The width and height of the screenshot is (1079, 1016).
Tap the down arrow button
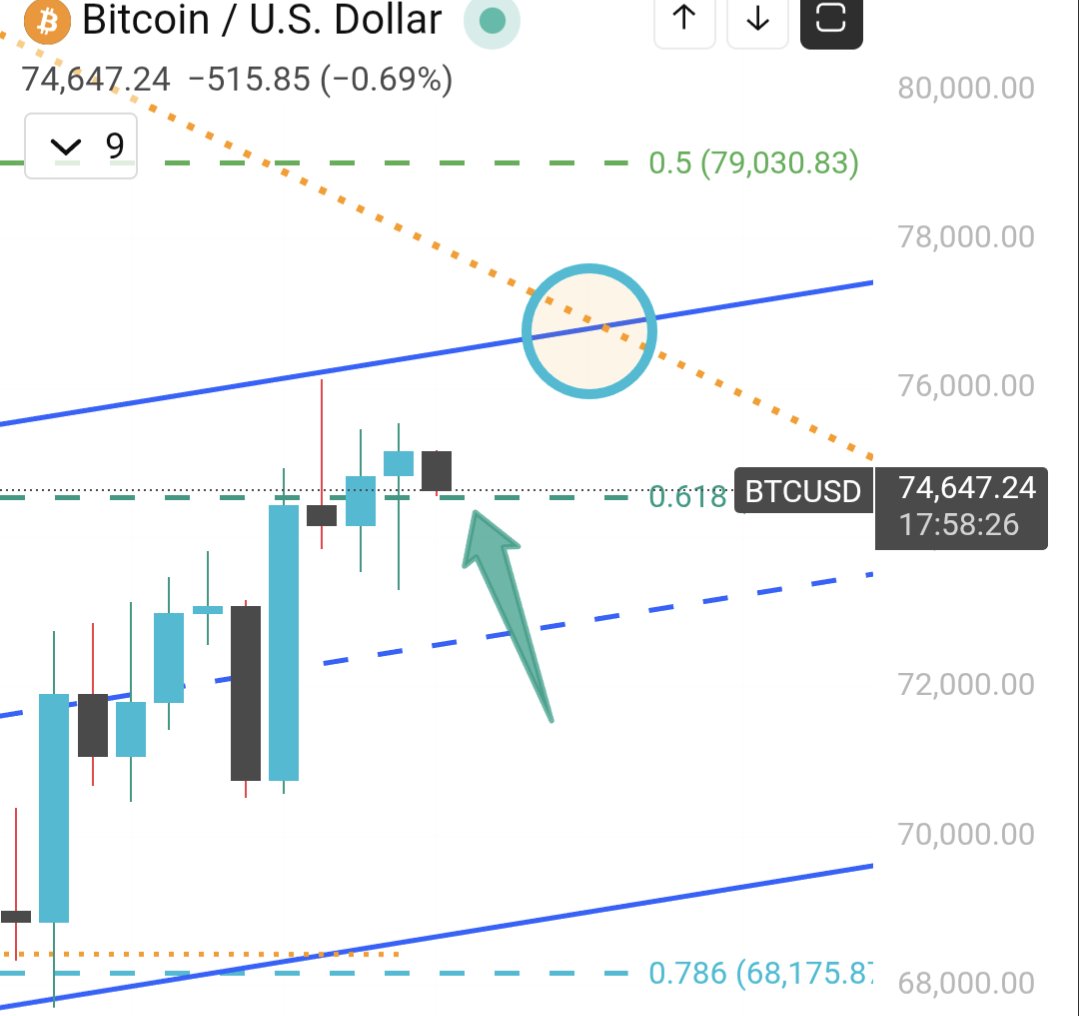coord(757,20)
